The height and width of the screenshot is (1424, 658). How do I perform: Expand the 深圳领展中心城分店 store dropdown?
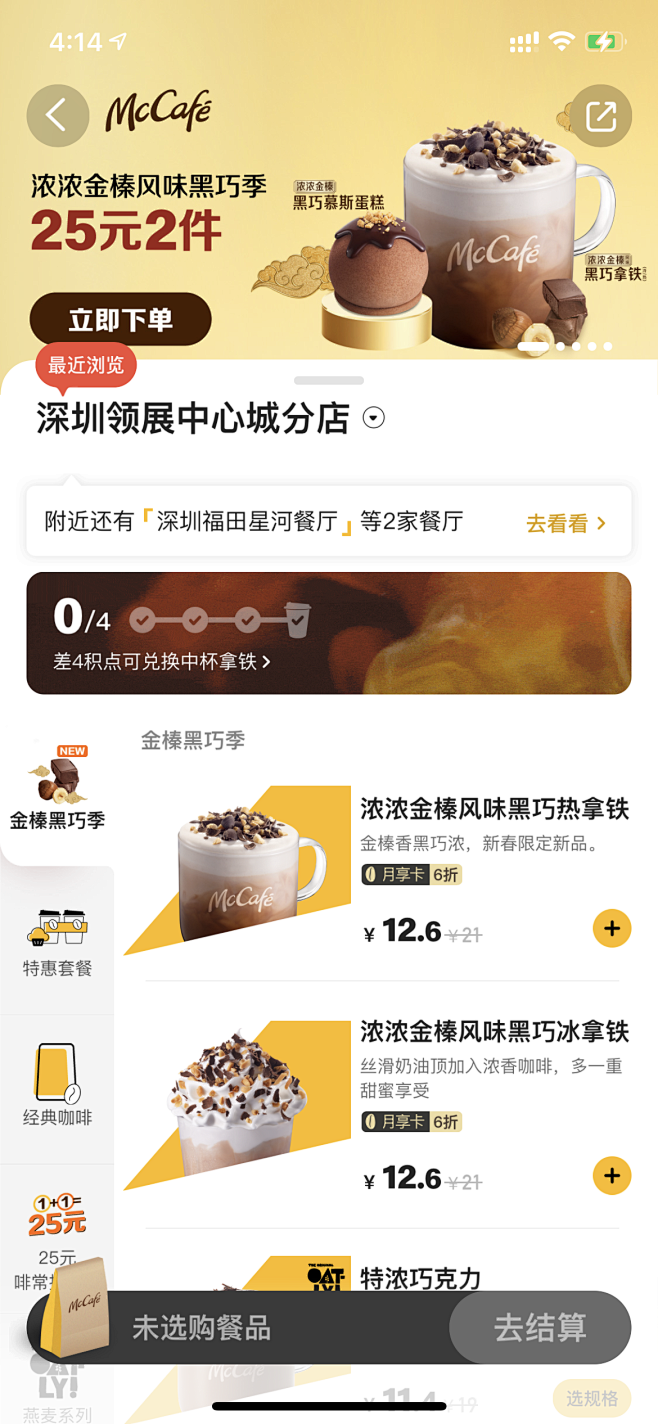374,418
